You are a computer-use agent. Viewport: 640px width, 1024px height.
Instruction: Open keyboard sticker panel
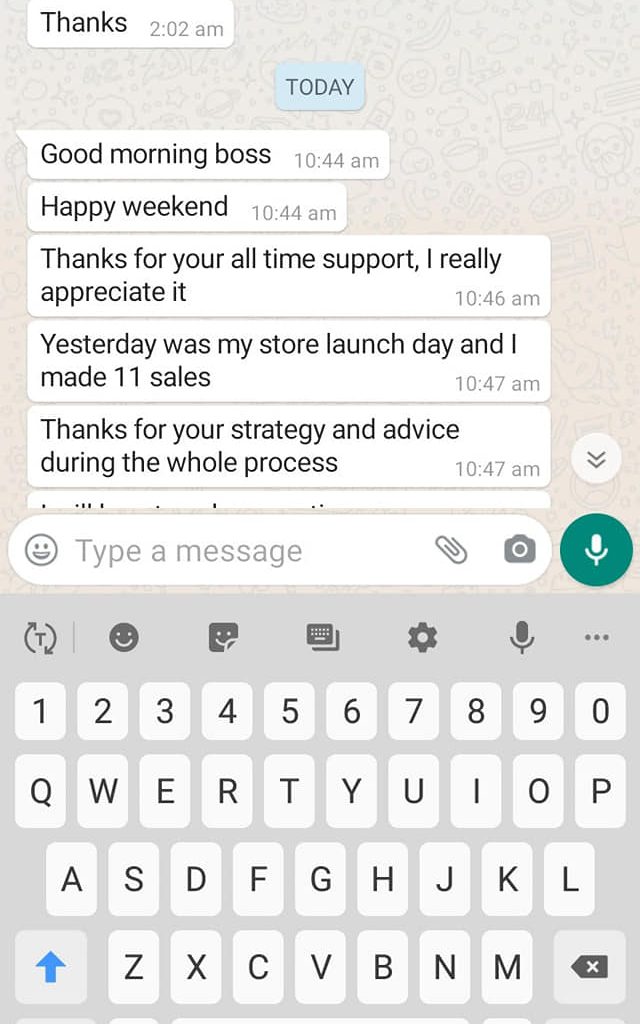223,637
